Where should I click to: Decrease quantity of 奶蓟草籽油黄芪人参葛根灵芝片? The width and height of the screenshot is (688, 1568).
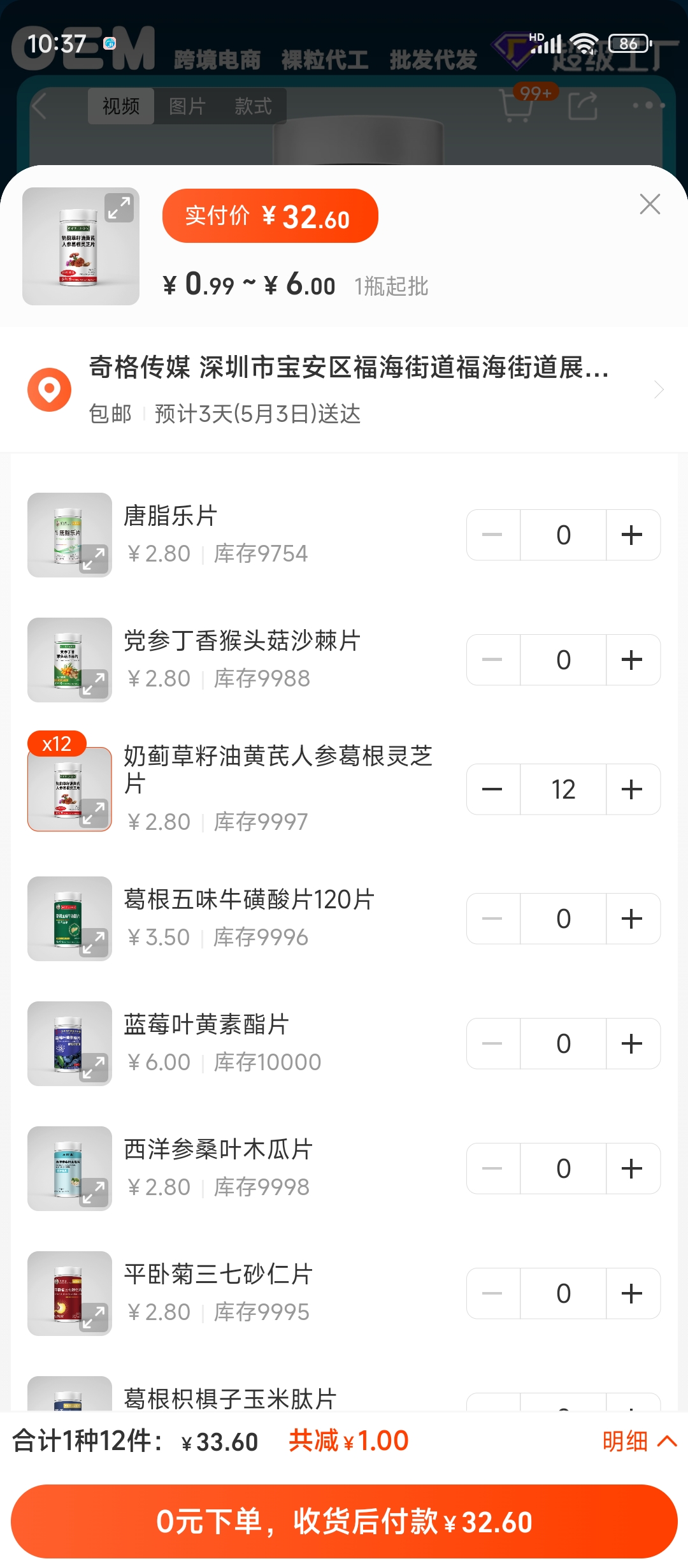(492, 789)
